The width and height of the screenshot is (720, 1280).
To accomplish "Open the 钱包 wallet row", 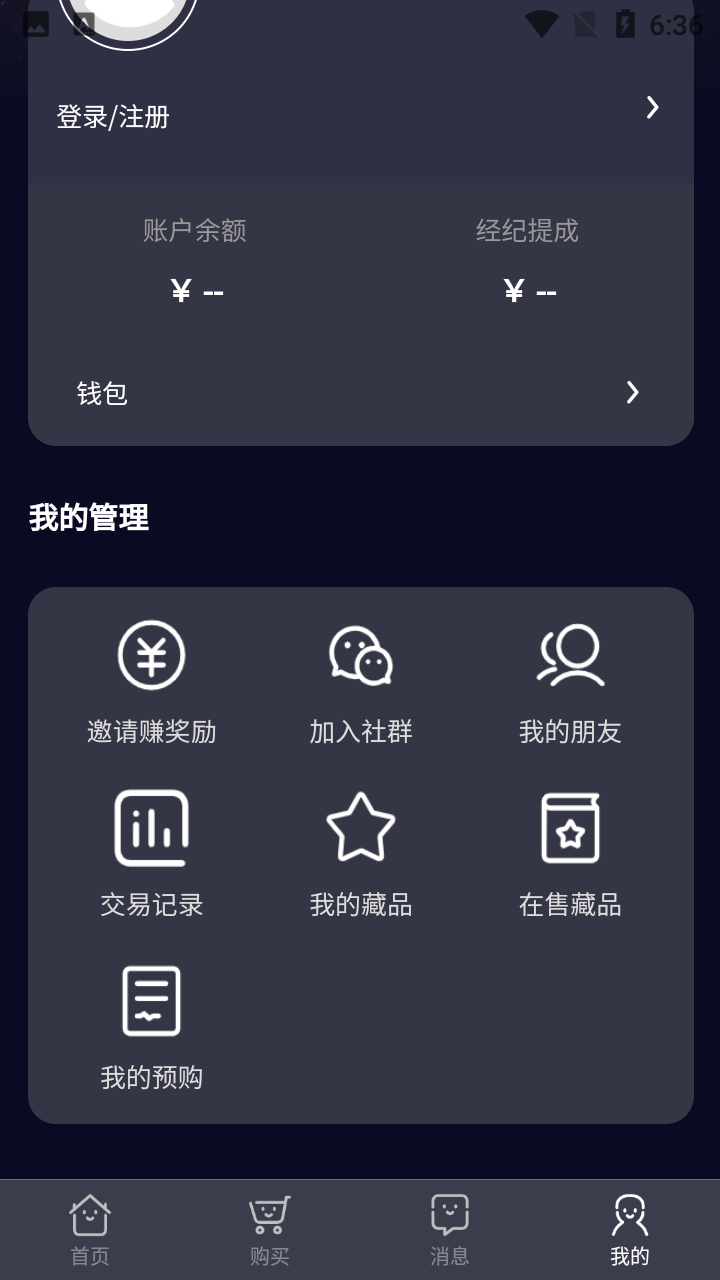I will (360, 393).
